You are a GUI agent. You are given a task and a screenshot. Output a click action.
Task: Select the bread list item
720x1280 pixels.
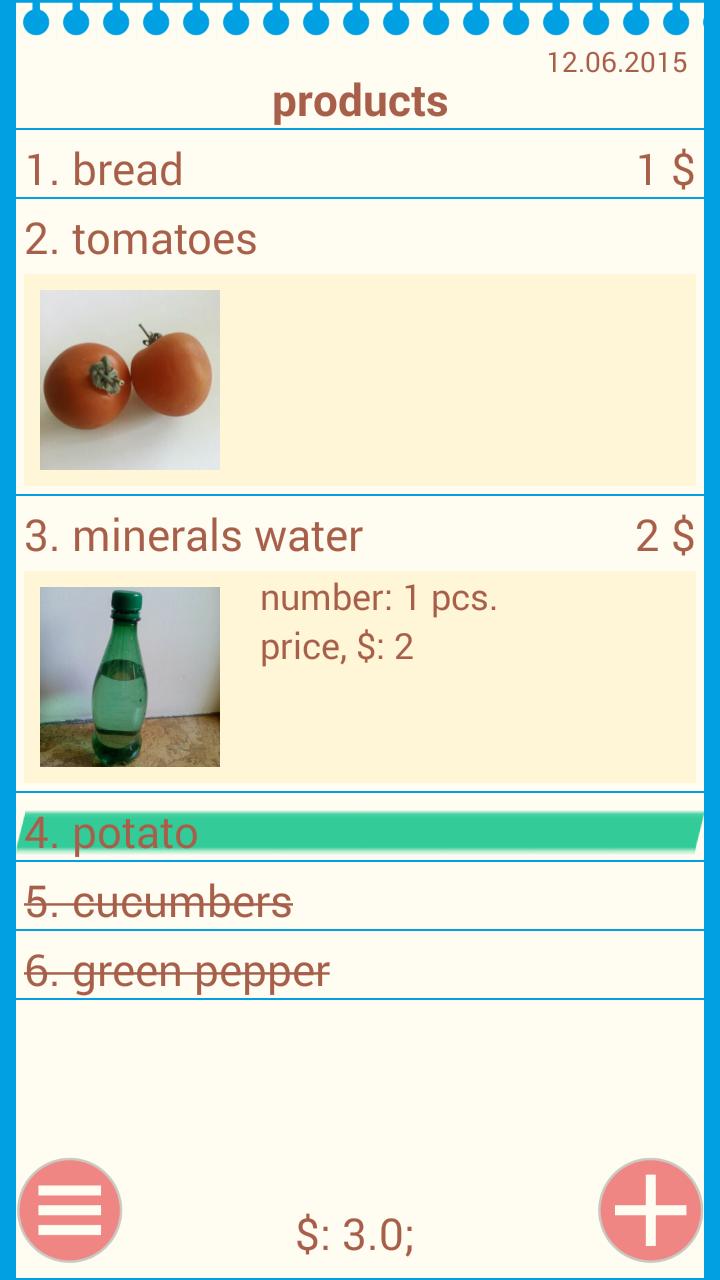point(360,170)
